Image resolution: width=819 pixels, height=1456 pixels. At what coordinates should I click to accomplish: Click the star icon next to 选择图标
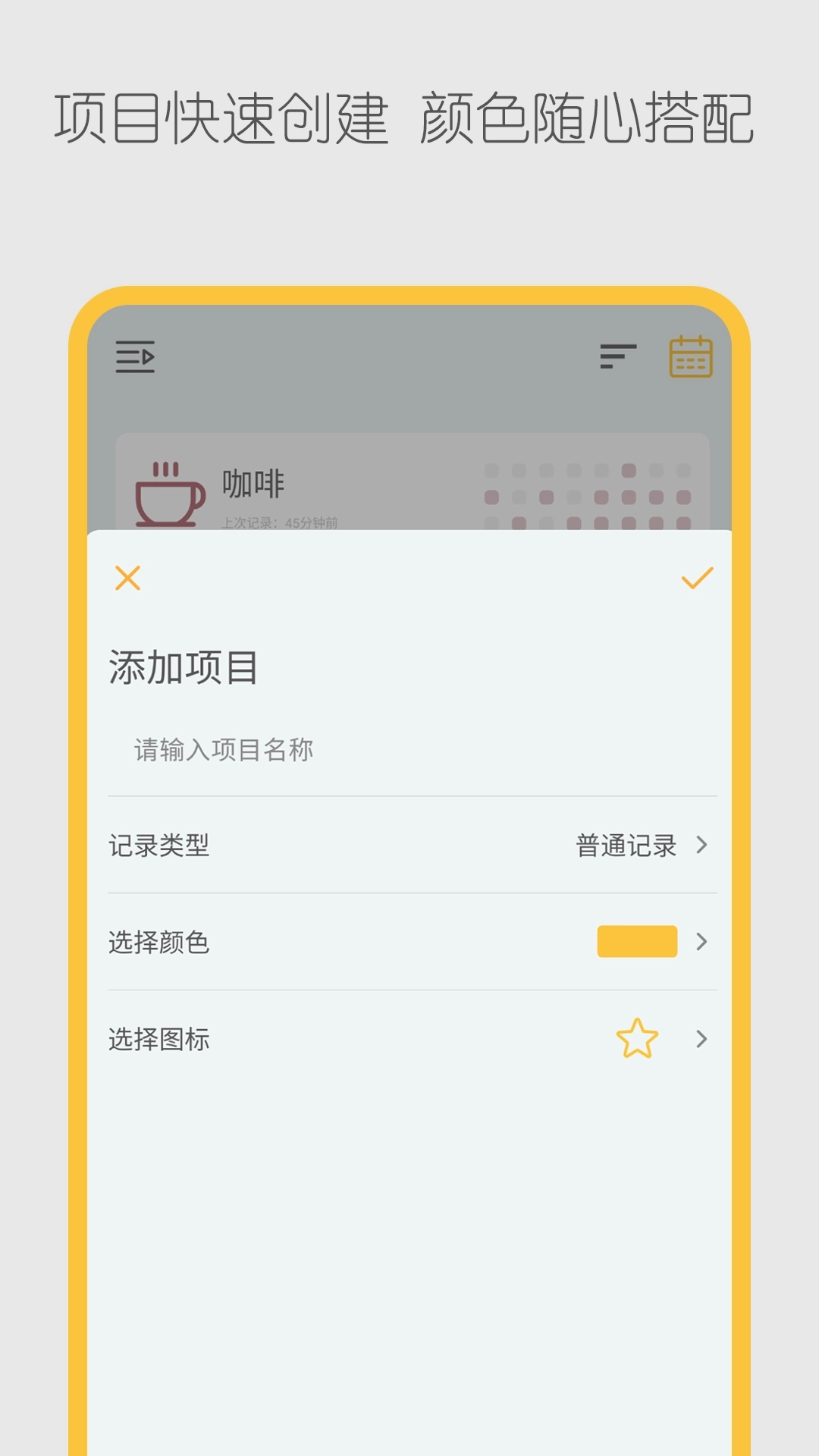click(639, 1040)
